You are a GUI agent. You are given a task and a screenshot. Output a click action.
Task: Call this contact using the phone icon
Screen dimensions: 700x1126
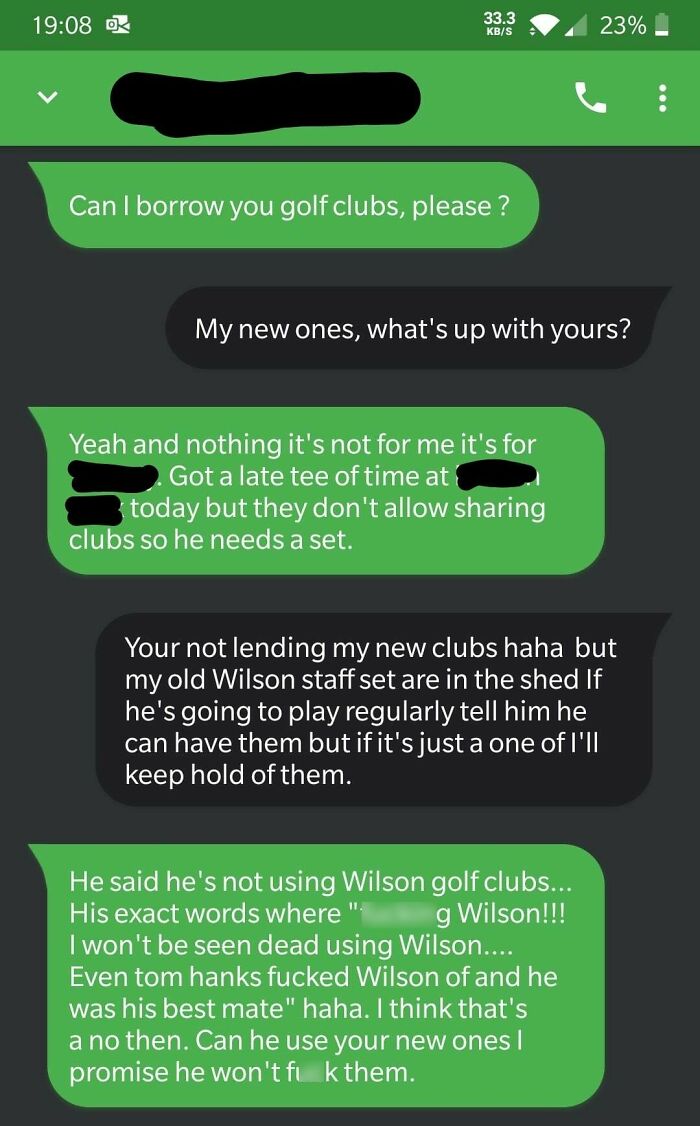click(x=590, y=98)
